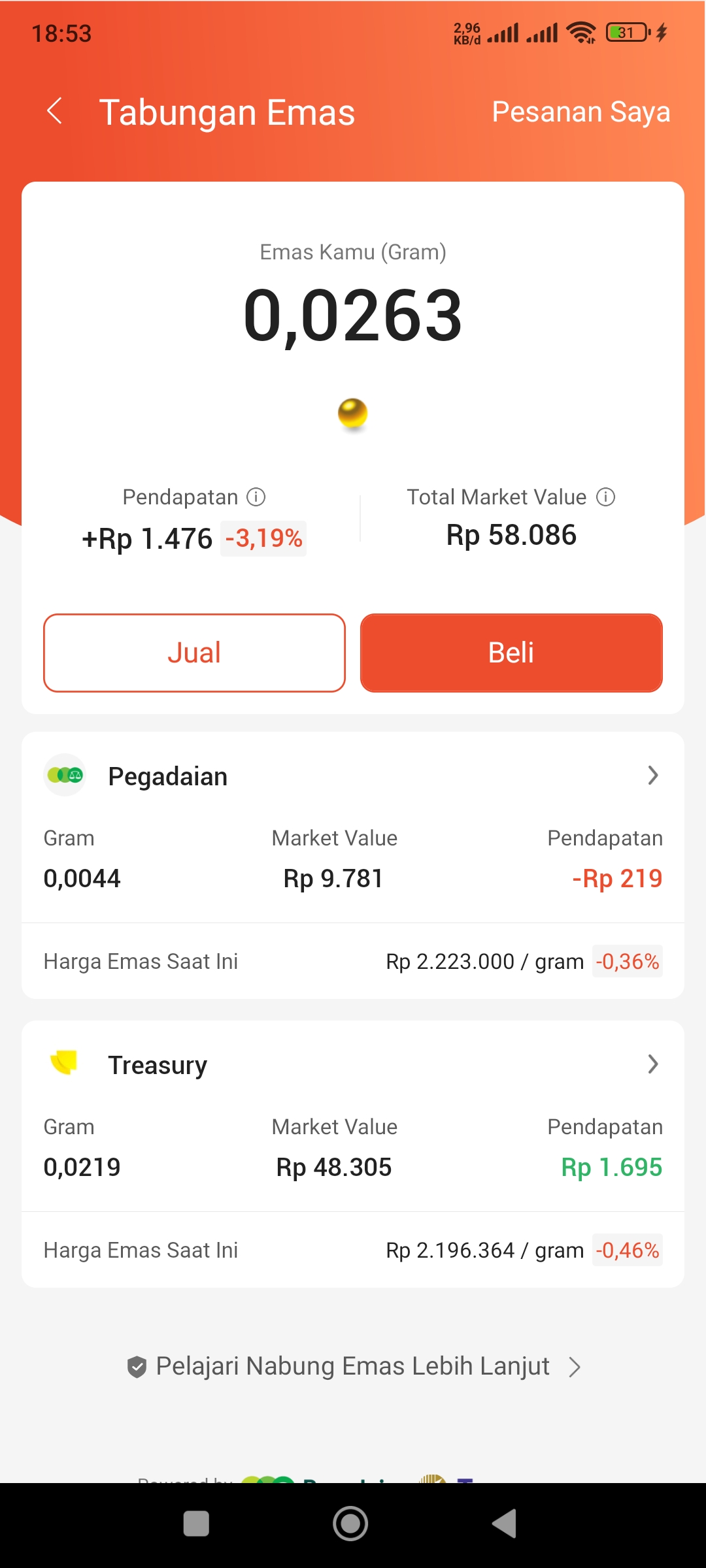Show info about Total Market Value
This screenshot has height=1568, width=706.
pos(606,497)
